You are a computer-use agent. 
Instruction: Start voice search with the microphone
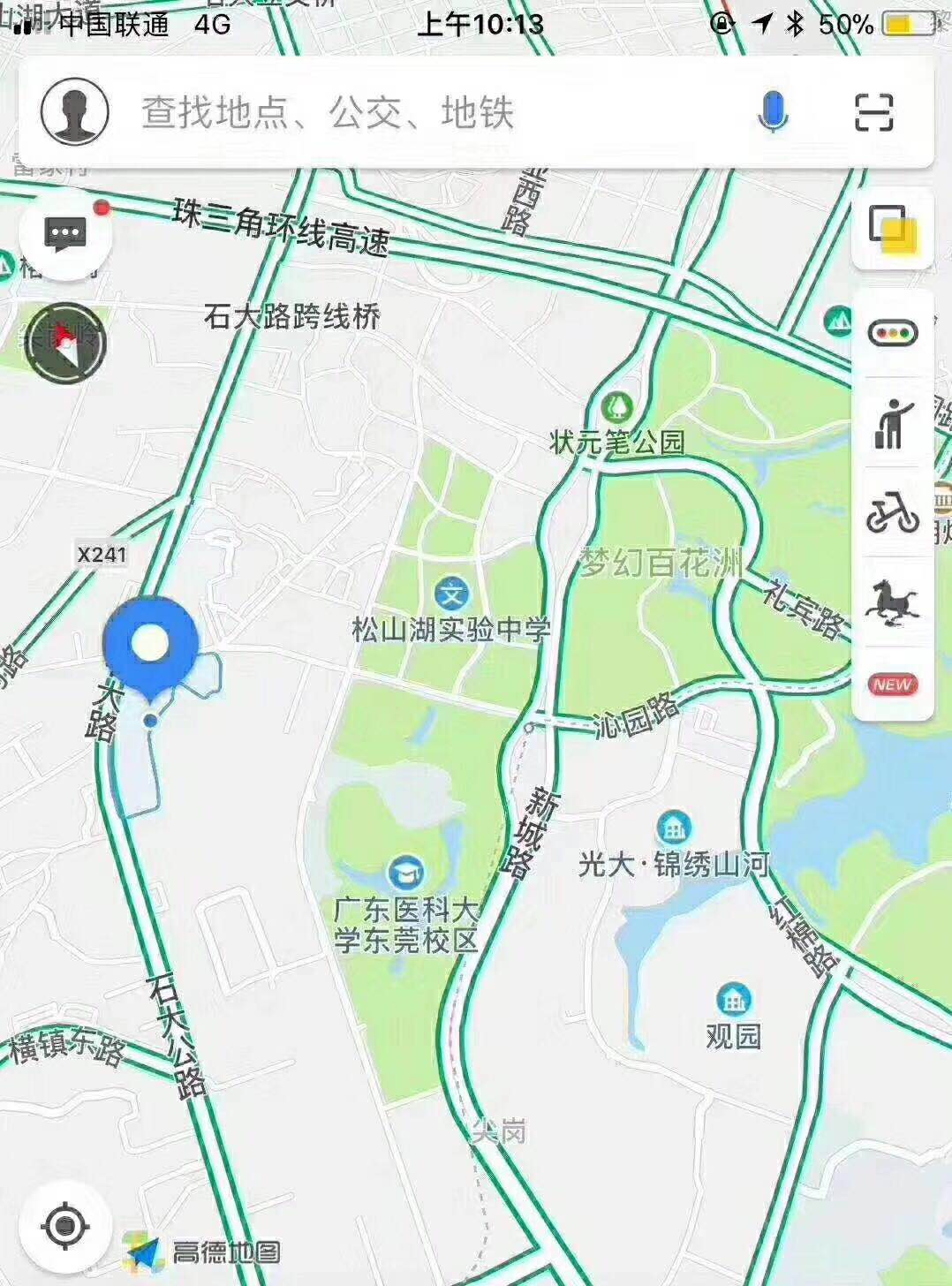click(773, 112)
